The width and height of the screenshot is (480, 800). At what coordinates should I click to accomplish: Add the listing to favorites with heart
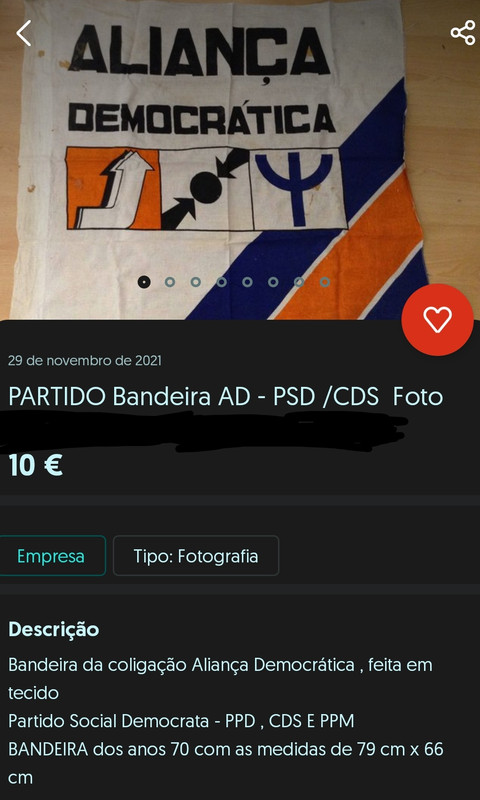(437, 320)
